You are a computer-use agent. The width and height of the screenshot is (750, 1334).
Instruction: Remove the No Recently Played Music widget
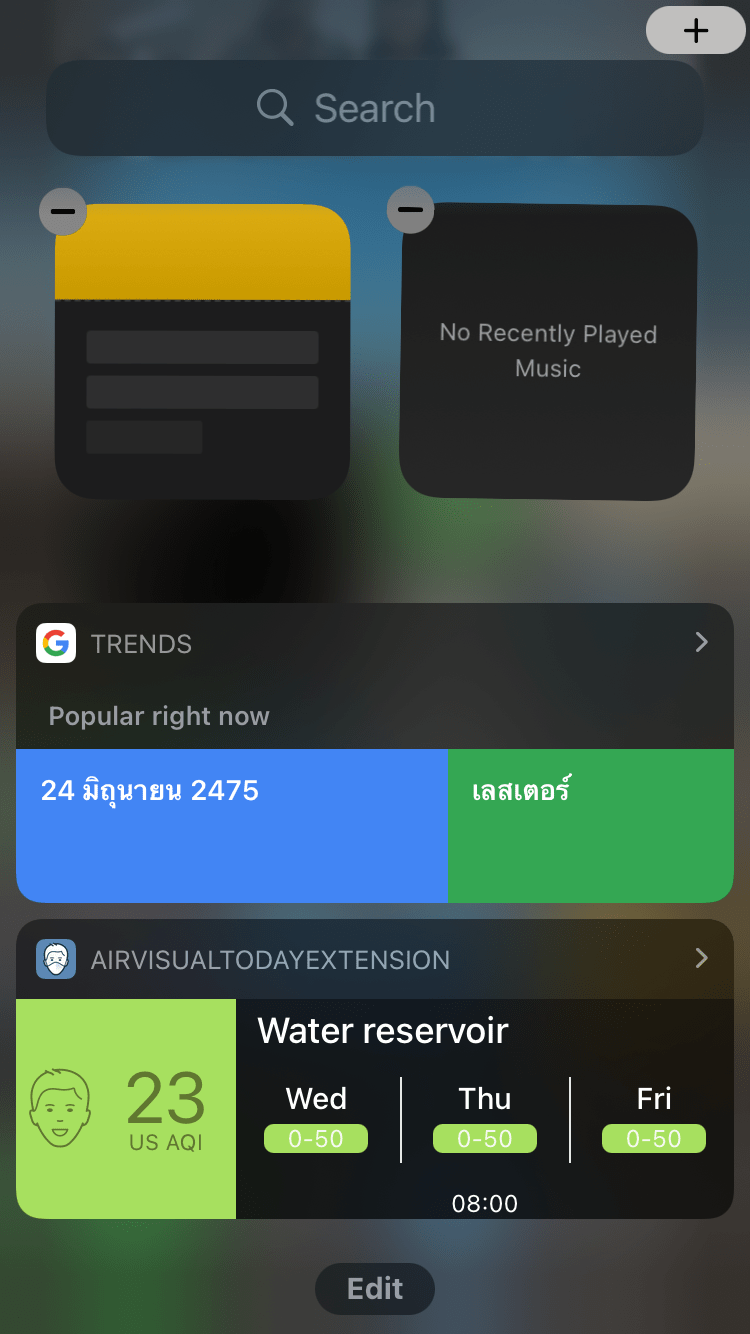[x=410, y=210]
